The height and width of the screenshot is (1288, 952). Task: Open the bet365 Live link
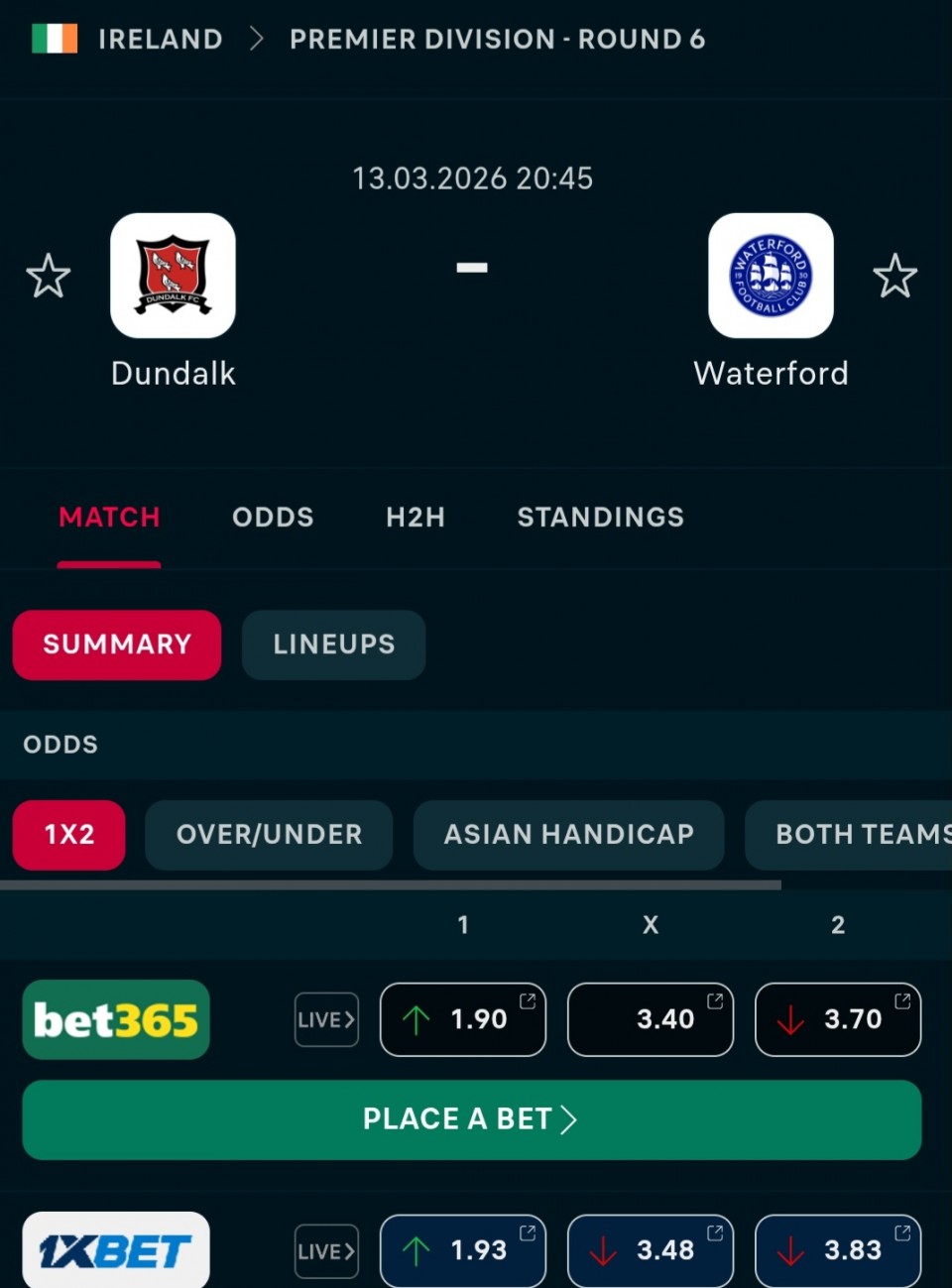[326, 1019]
